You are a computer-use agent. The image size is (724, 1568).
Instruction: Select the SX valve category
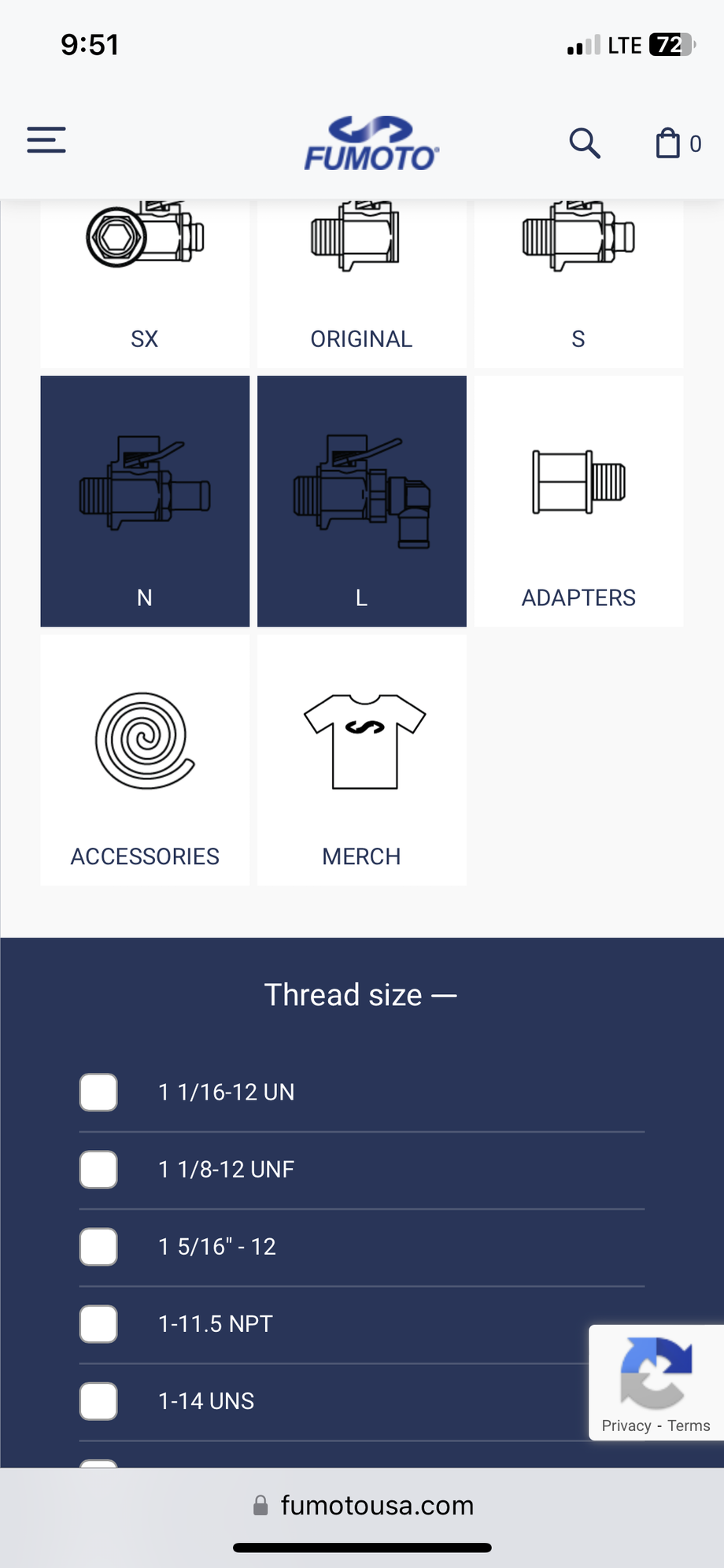pyautogui.click(x=145, y=283)
